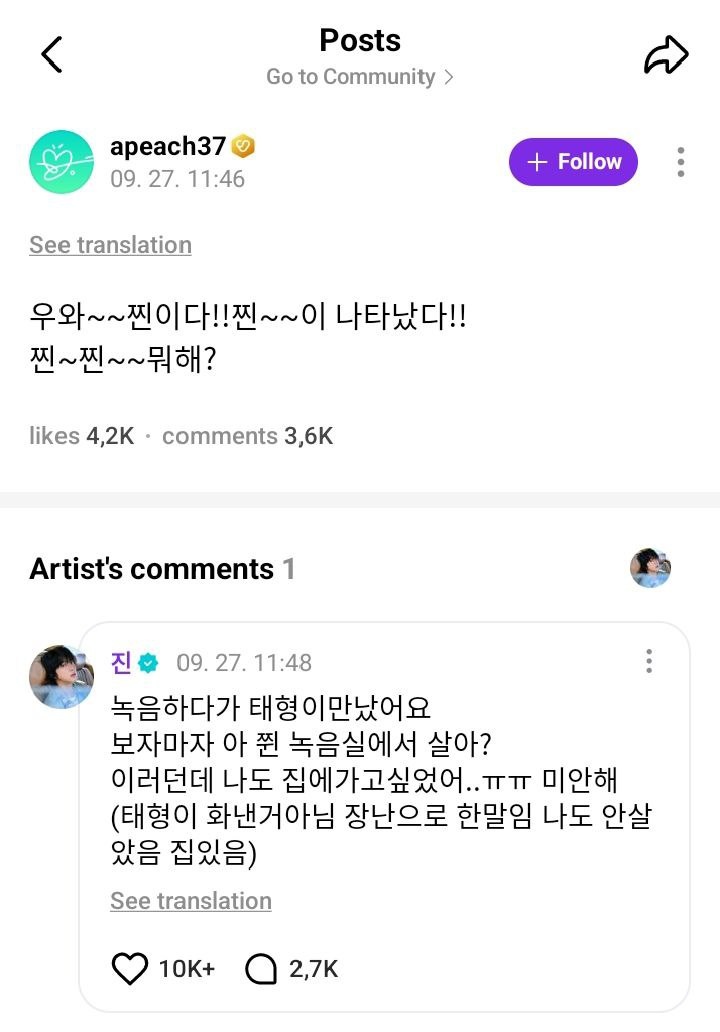The width and height of the screenshot is (720, 1032).
Task: Open 진's profile picture in the comment
Action: pyautogui.click(x=61, y=677)
